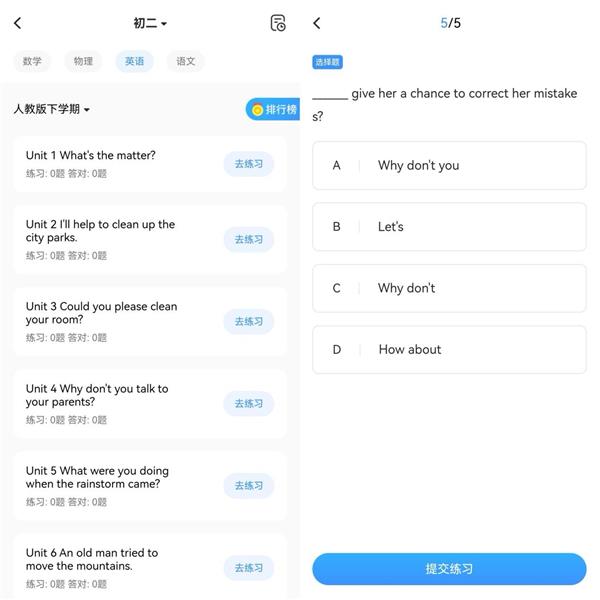Switch to the 数学 subject tab

tap(32, 61)
